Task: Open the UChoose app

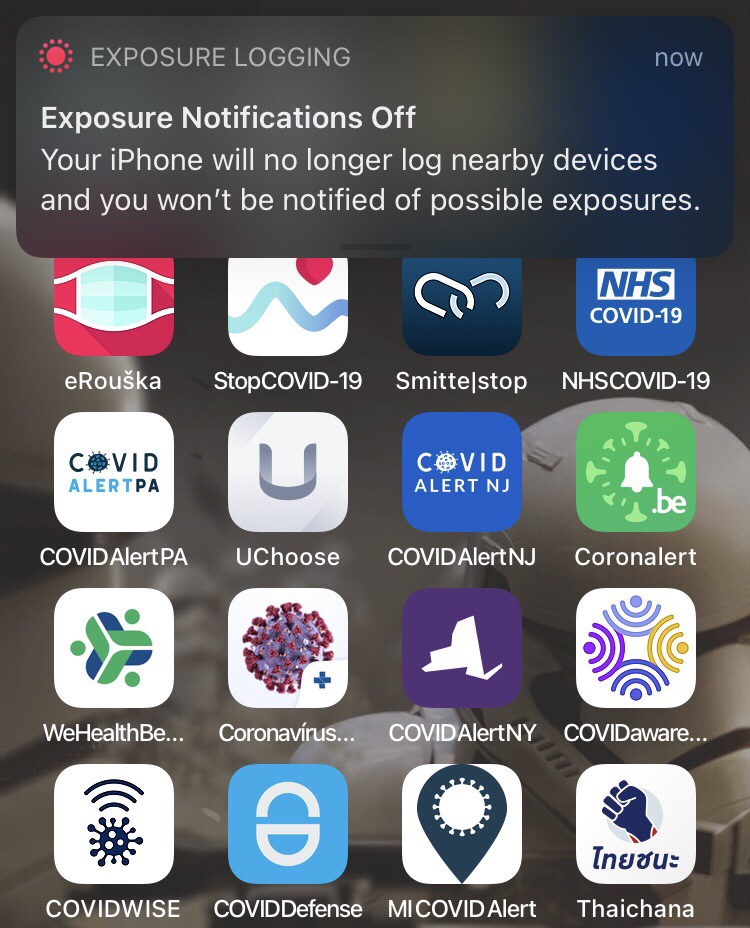Action: point(288,472)
